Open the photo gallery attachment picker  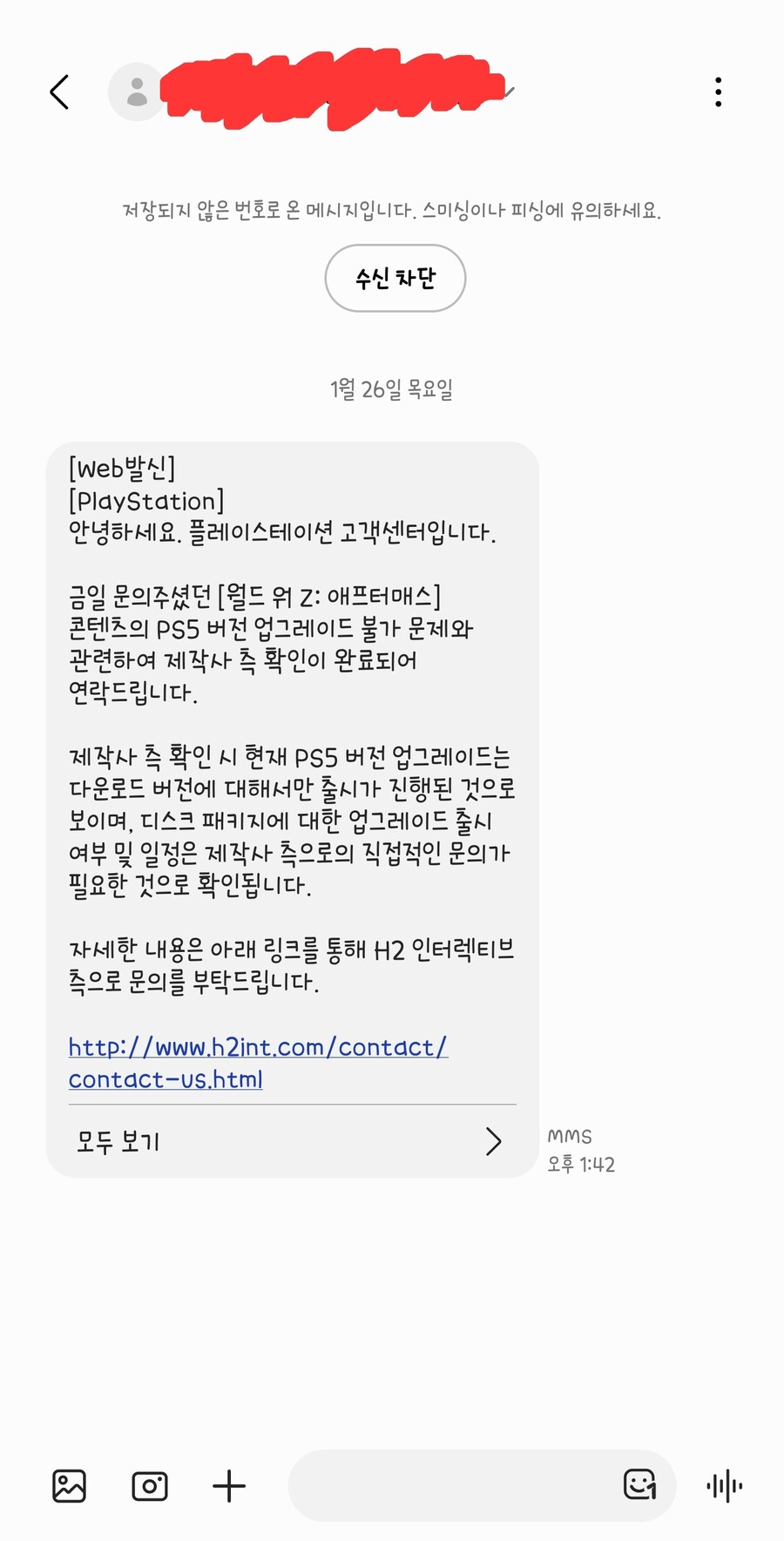pyautogui.click(x=70, y=1486)
